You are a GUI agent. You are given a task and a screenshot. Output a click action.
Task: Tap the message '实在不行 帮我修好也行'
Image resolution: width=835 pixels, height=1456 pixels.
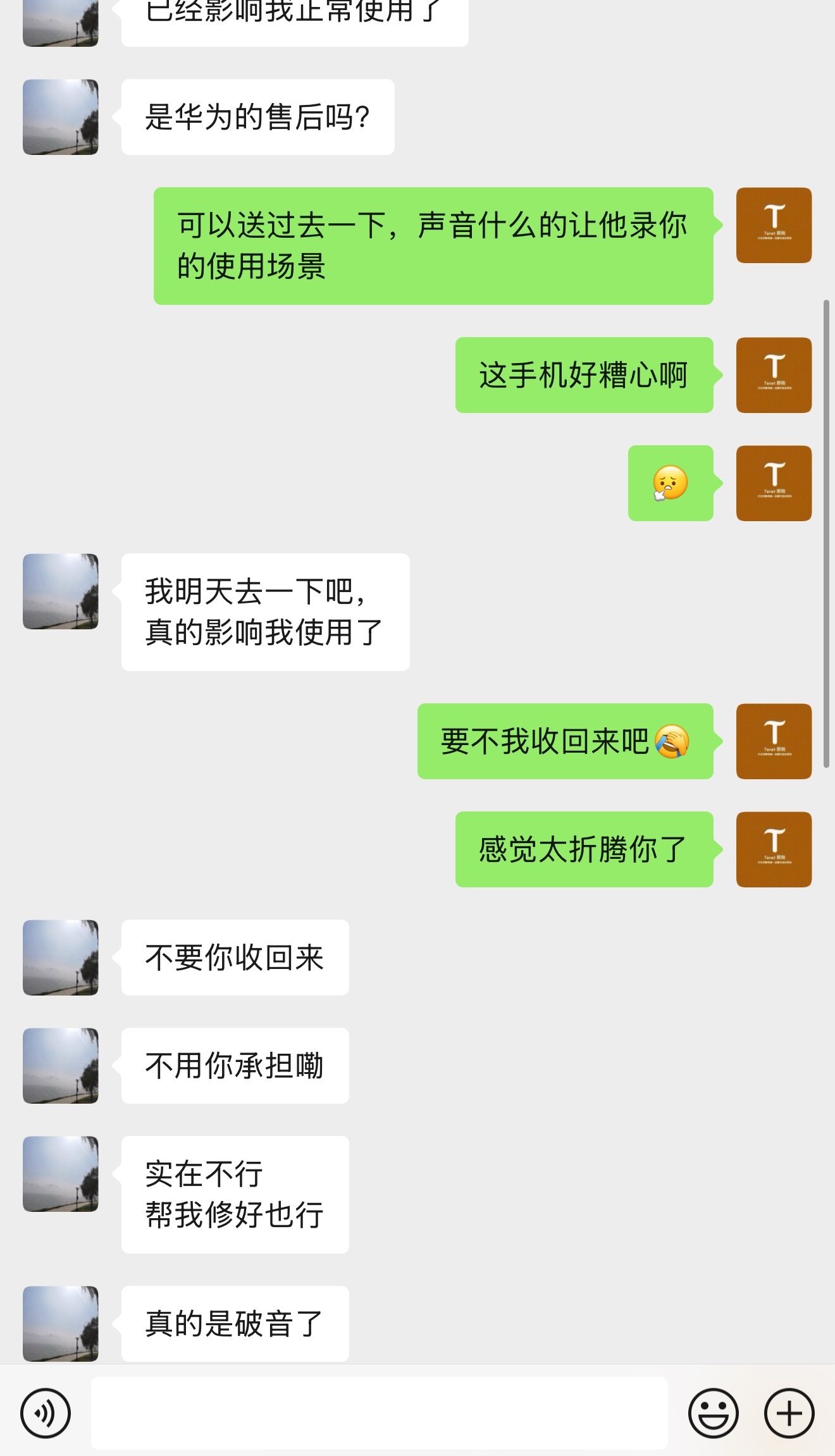(235, 1194)
